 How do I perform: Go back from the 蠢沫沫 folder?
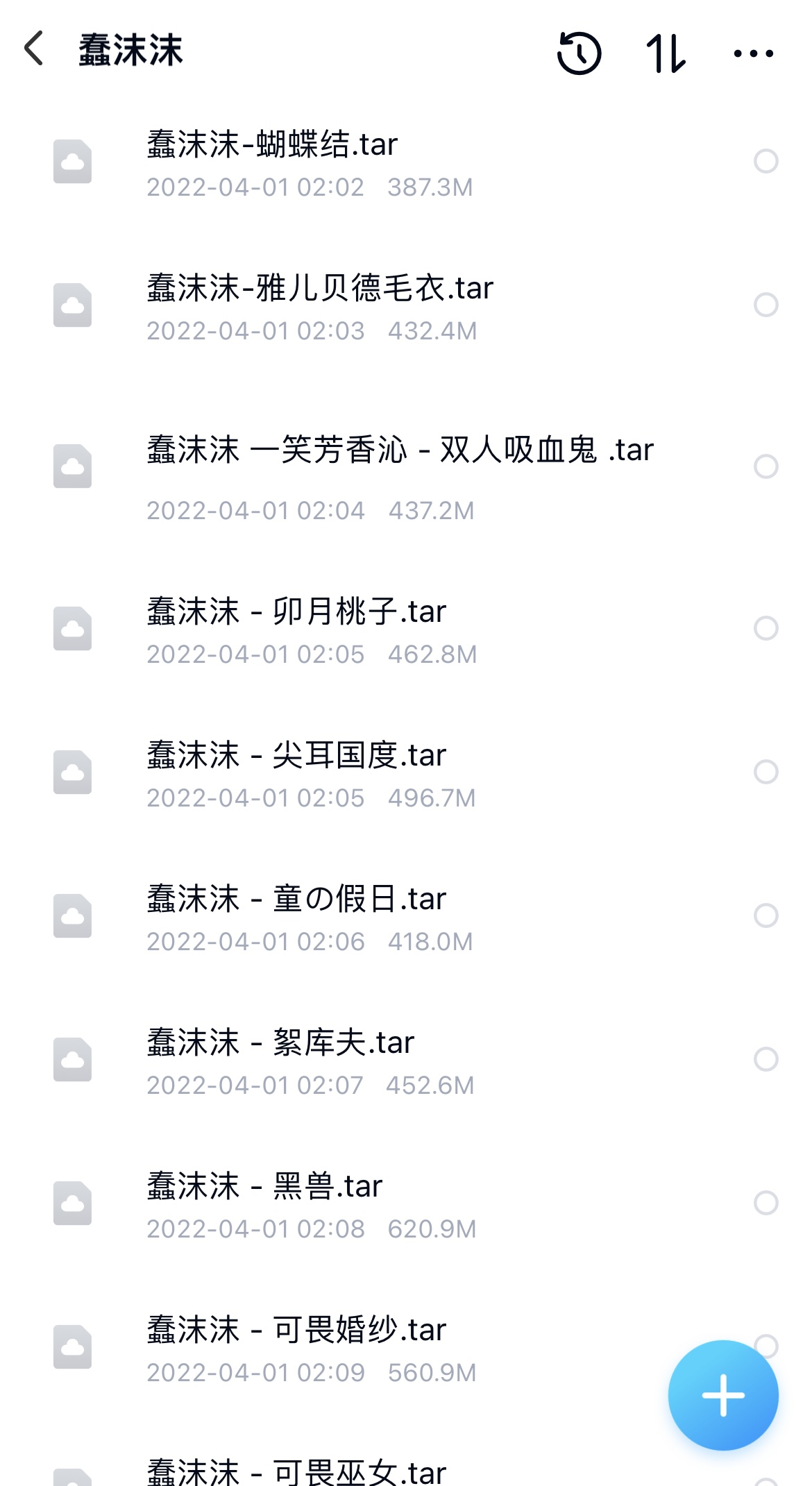click(x=33, y=49)
